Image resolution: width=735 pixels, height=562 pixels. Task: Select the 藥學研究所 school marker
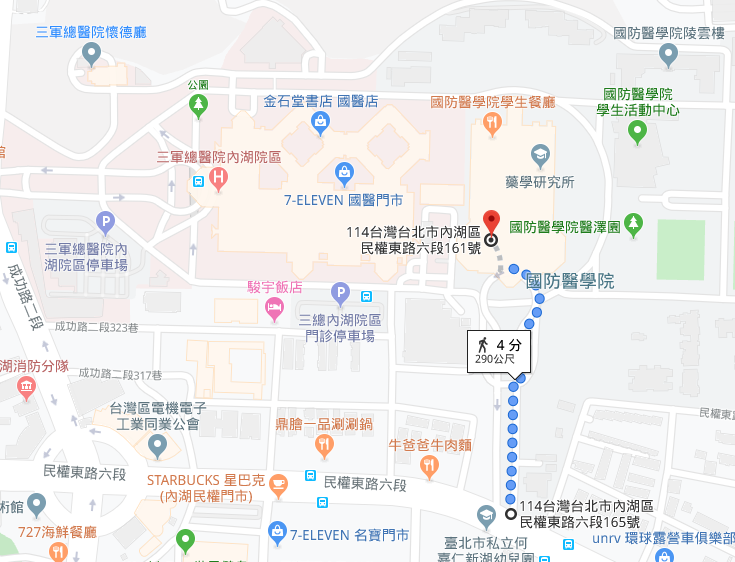(x=540, y=157)
